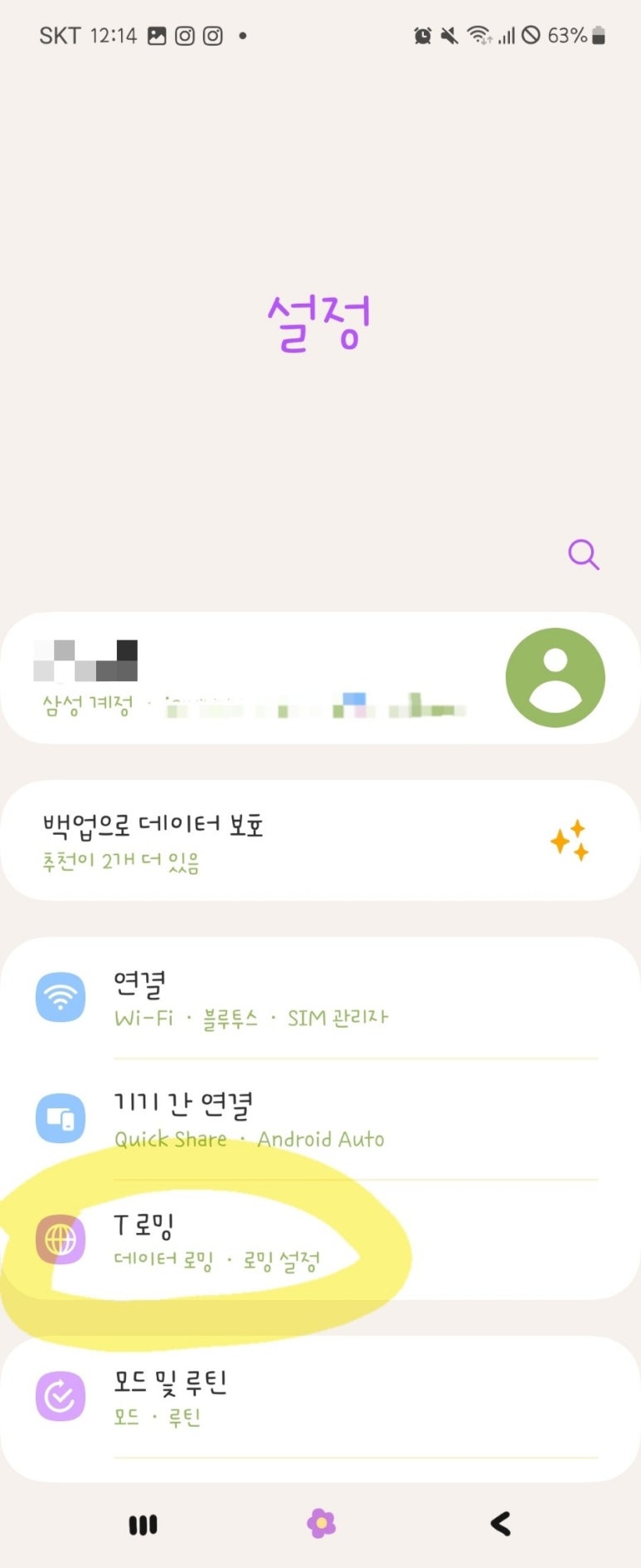Open 모드 및 루틴 settings

[320, 1397]
